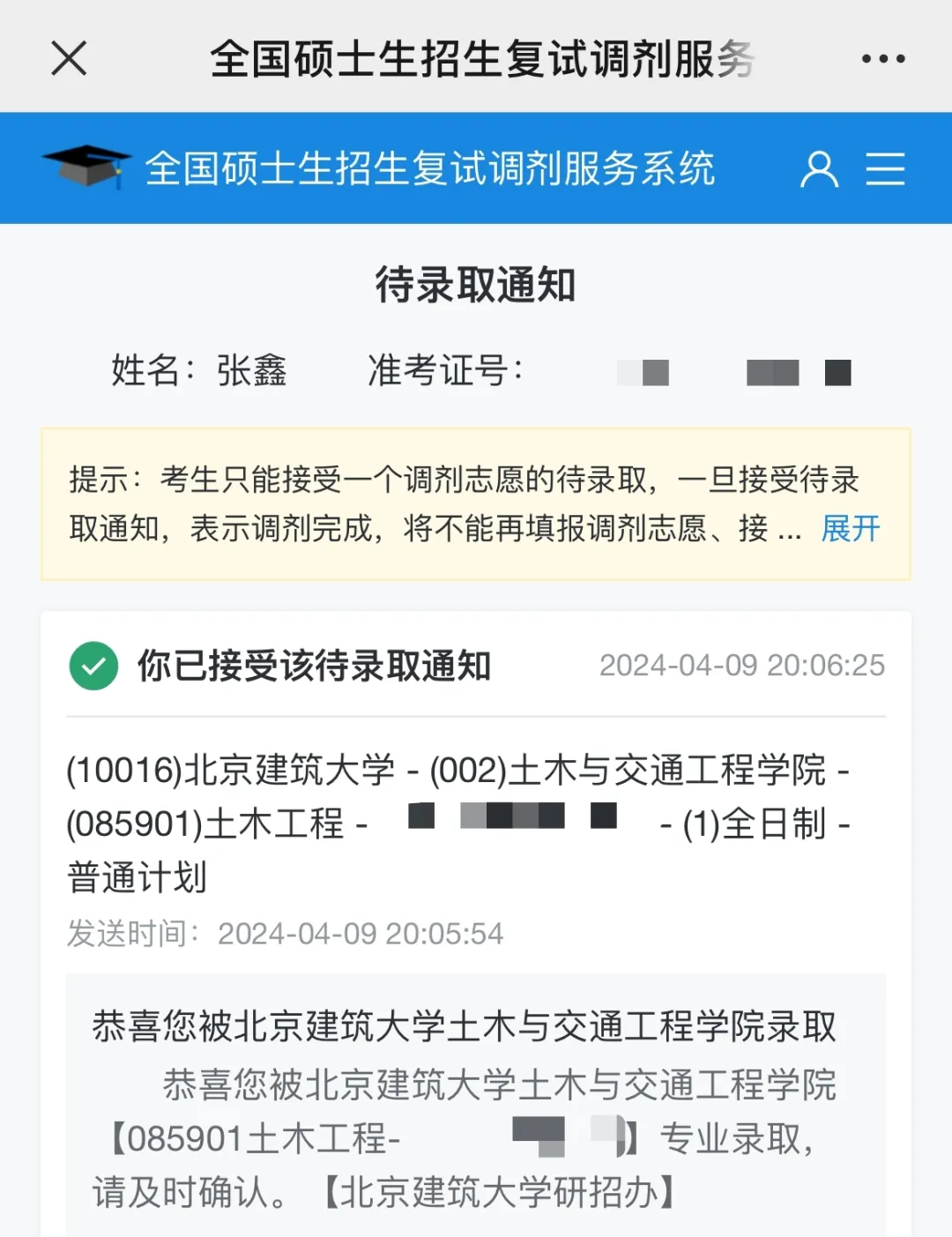Close the web page view
The height and width of the screenshot is (1237, 952).
[69, 59]
